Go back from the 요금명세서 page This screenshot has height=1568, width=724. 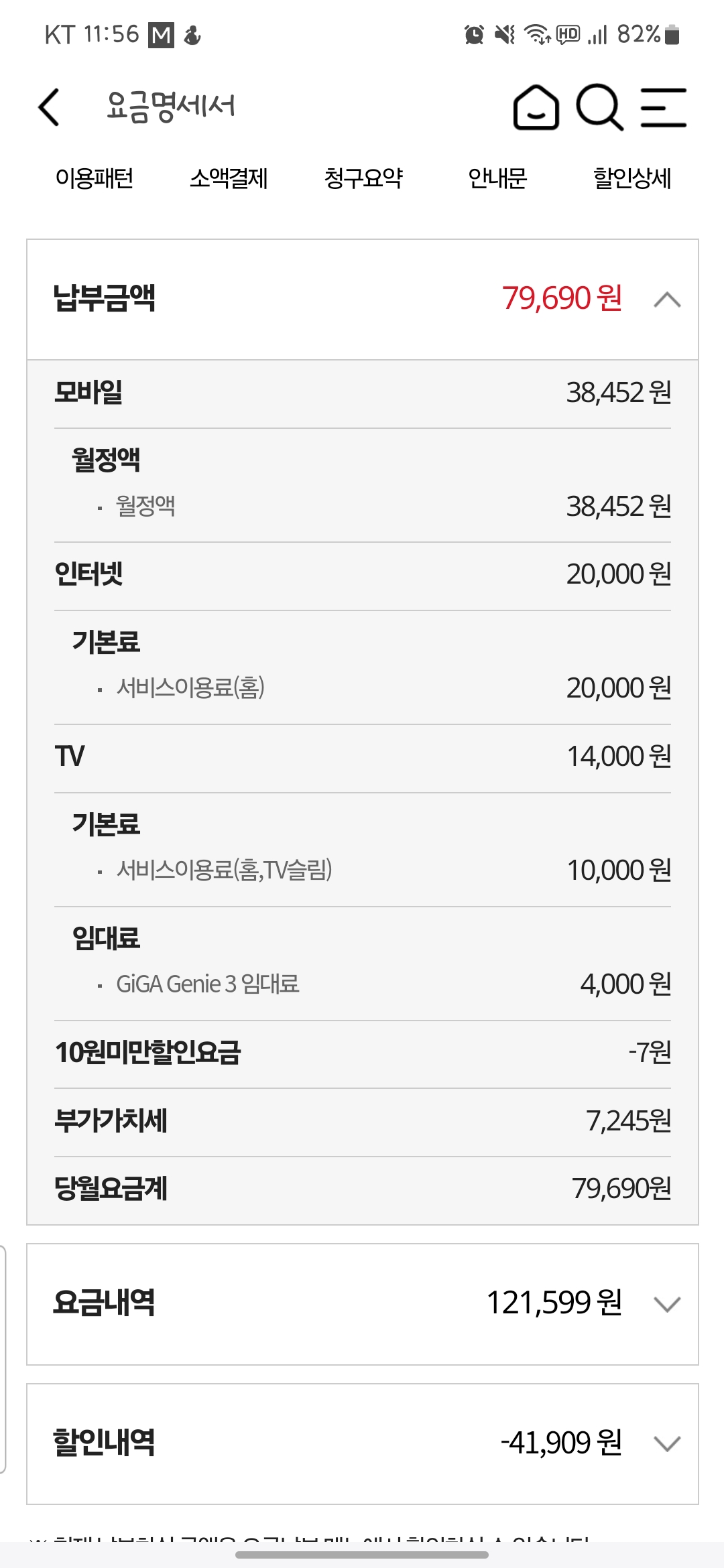click(x=50, y=107)
